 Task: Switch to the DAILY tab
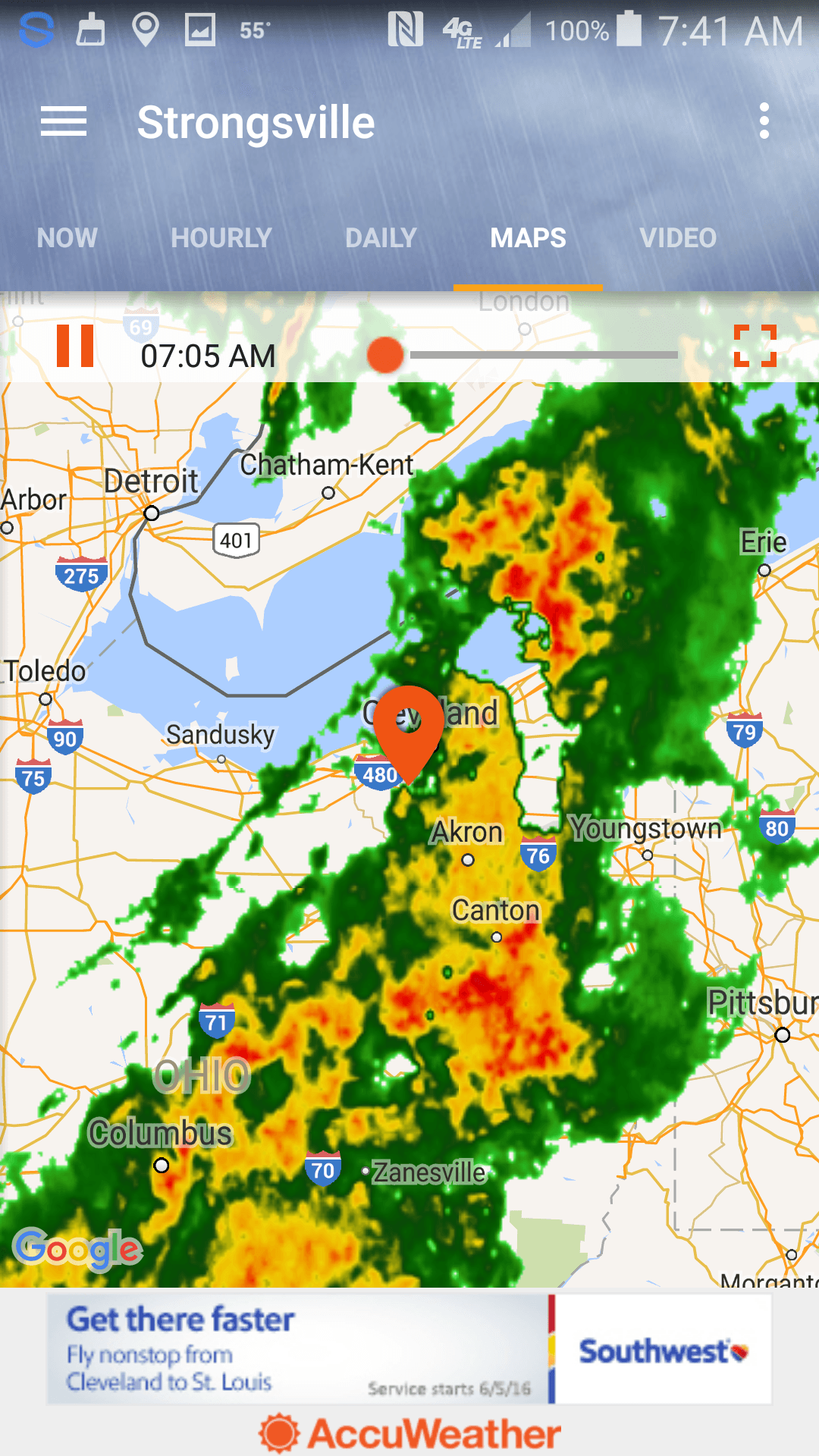point(381,238)
